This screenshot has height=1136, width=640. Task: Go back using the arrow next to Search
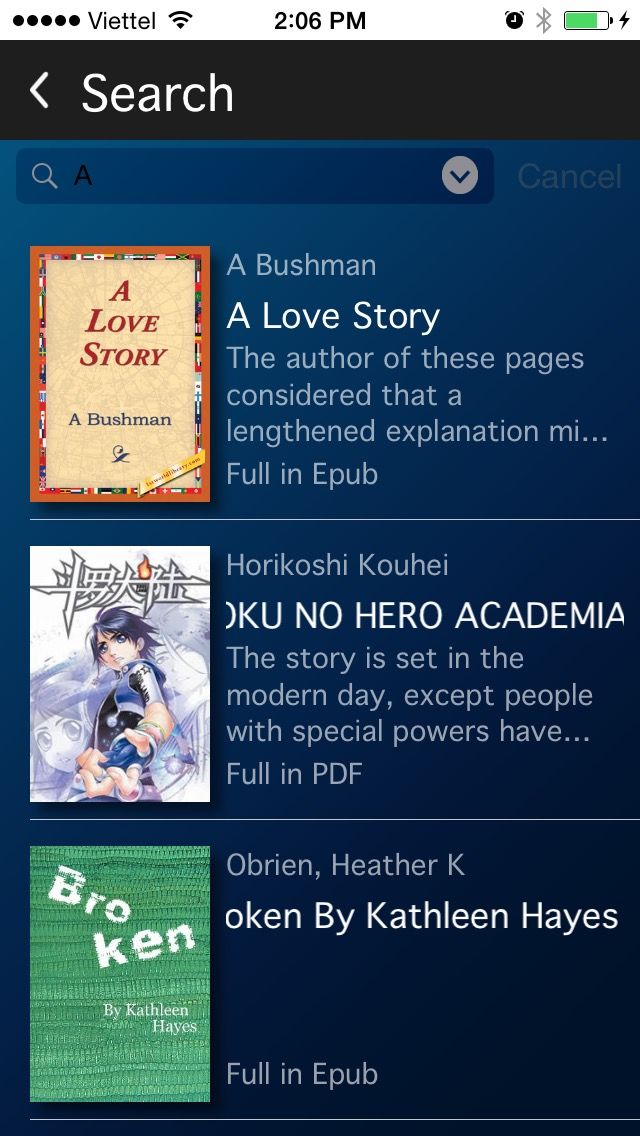tap(40, 91)
